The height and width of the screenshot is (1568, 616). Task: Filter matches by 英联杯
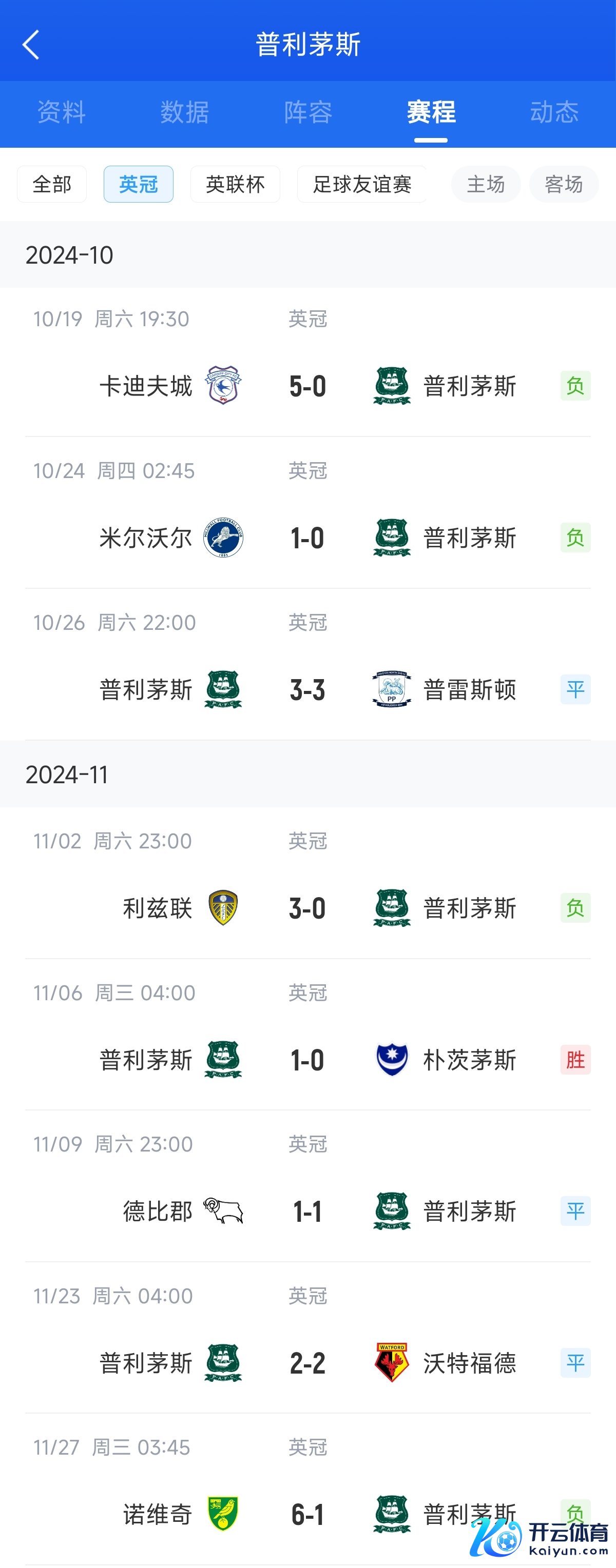click(x=235, y=184)
